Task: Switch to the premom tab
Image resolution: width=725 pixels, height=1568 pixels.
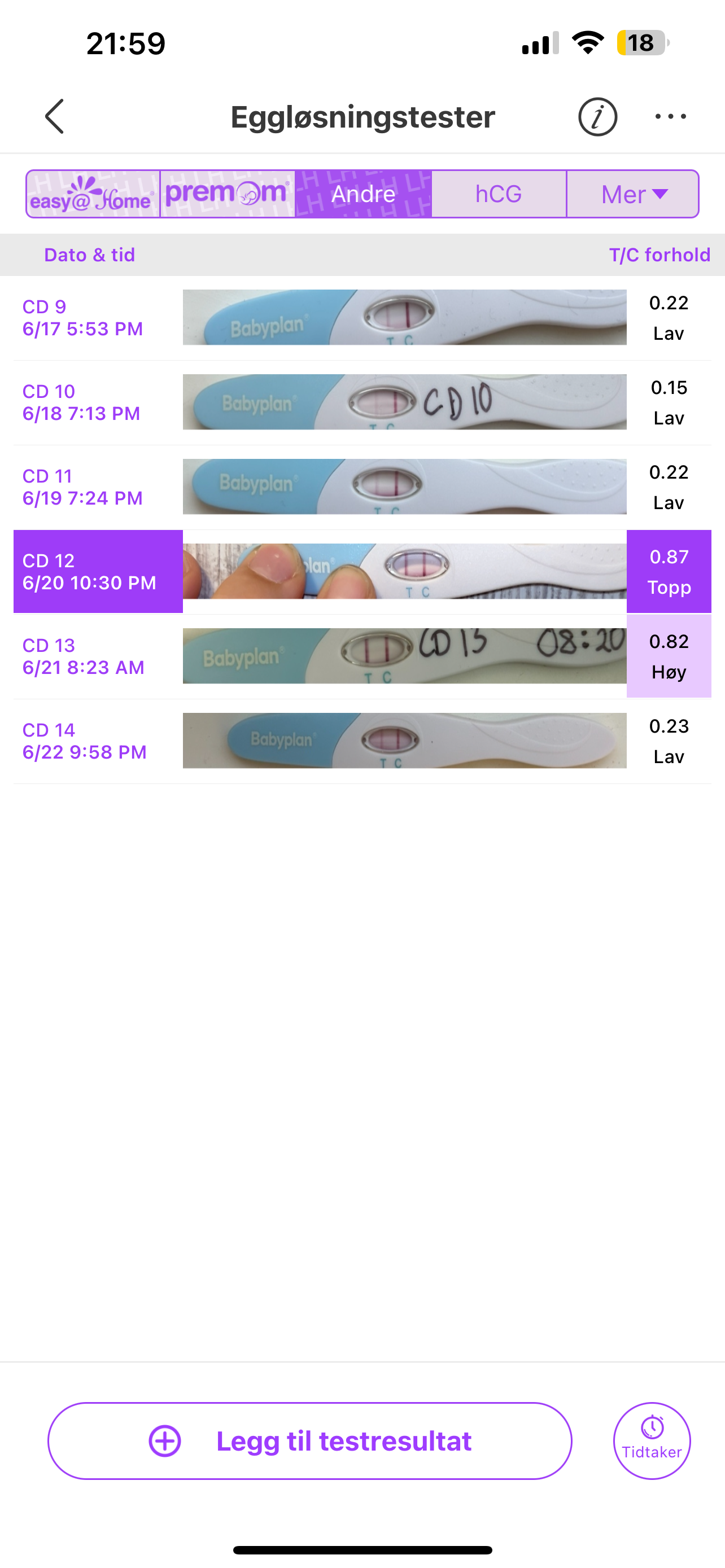Action: point(228,194)
